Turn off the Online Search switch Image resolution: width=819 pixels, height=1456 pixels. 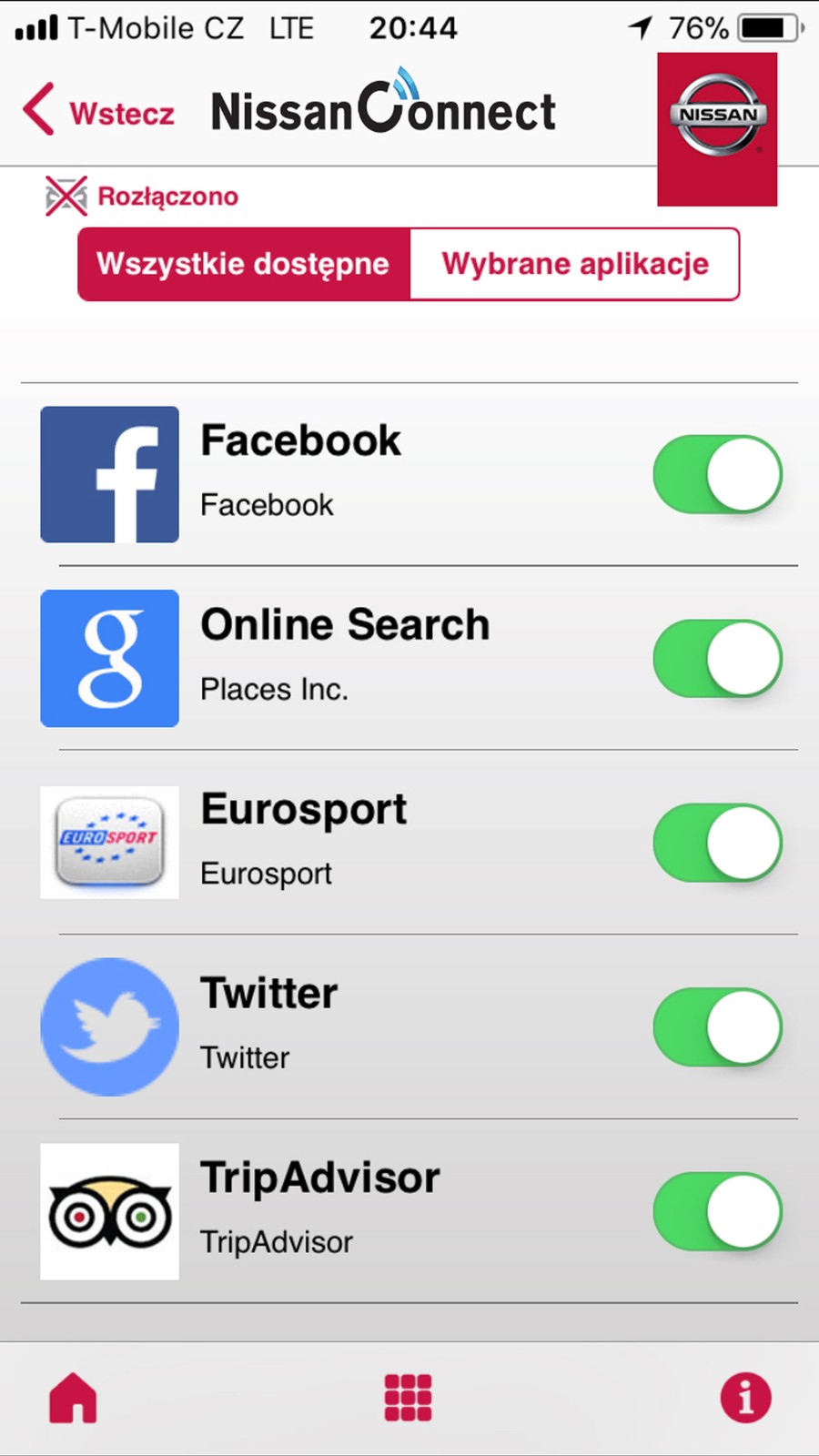pyautogui.click(x=717, y=659)
